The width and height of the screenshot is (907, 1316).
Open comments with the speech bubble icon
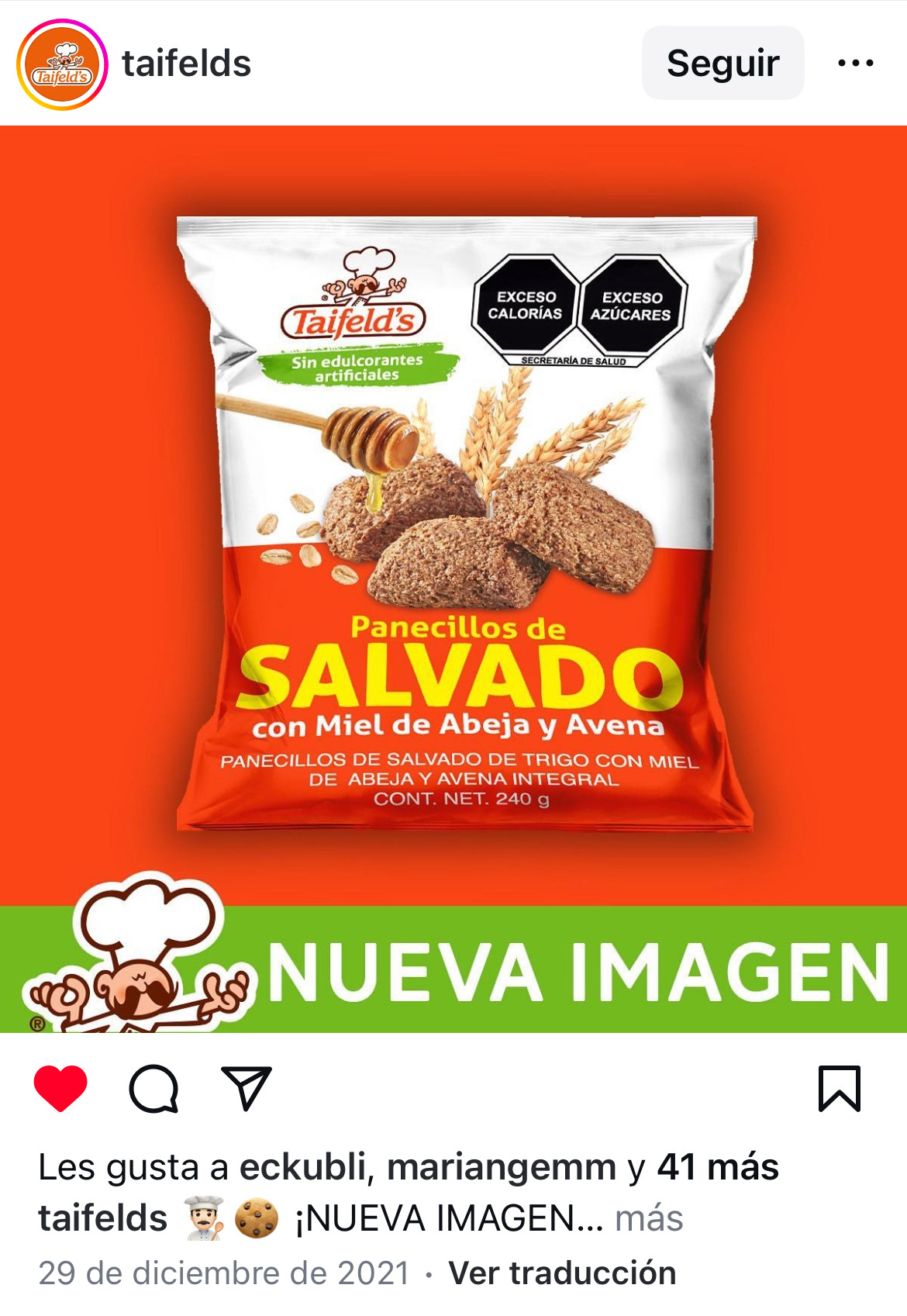coord(153,1088)
